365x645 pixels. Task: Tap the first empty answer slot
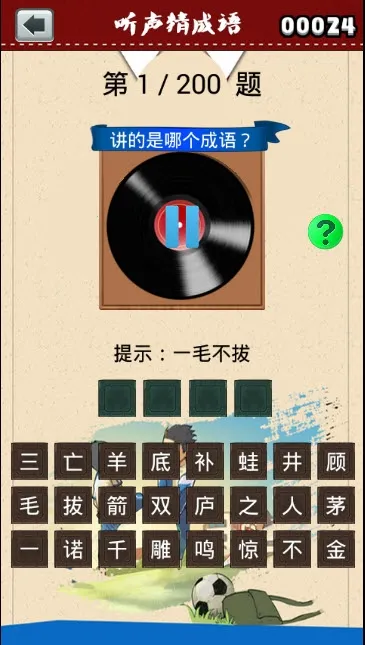(x=117, y=398)
